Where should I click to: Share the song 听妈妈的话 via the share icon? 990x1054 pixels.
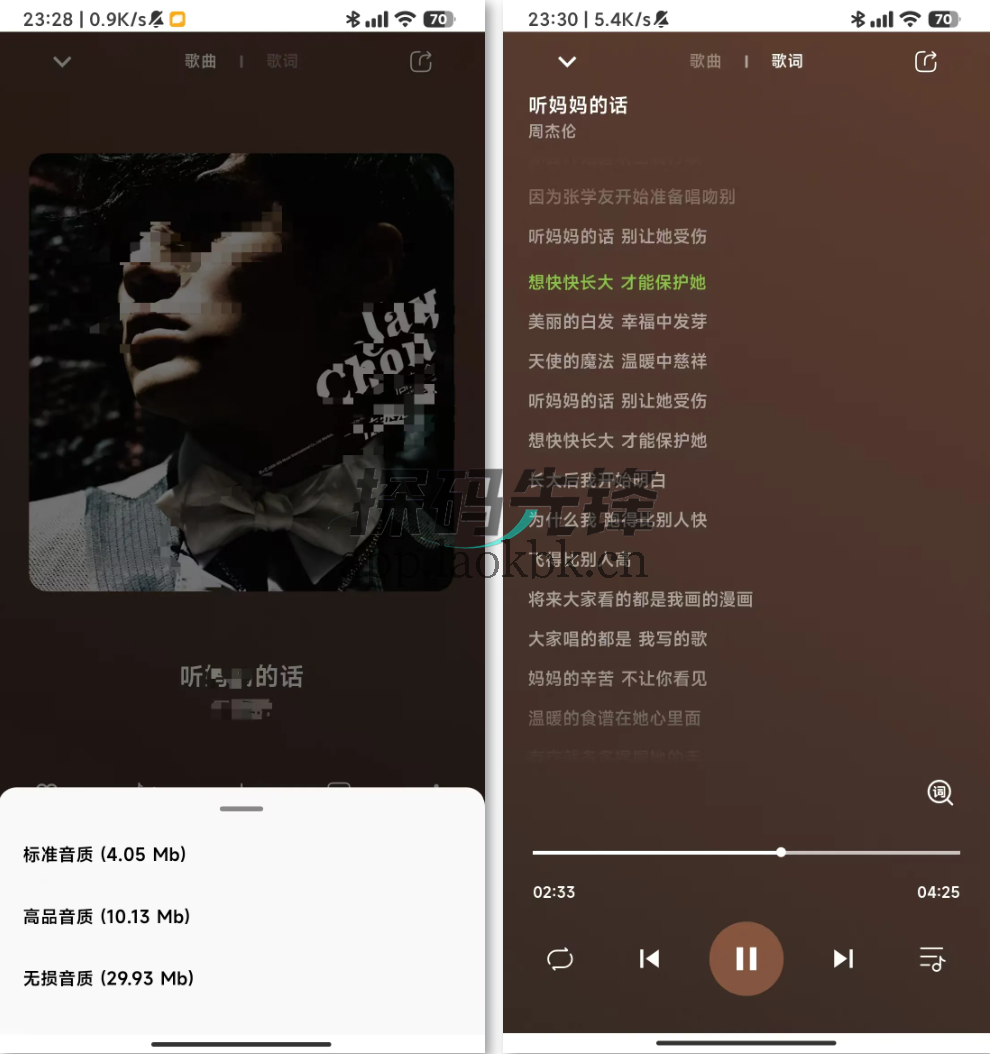point(925,61)
